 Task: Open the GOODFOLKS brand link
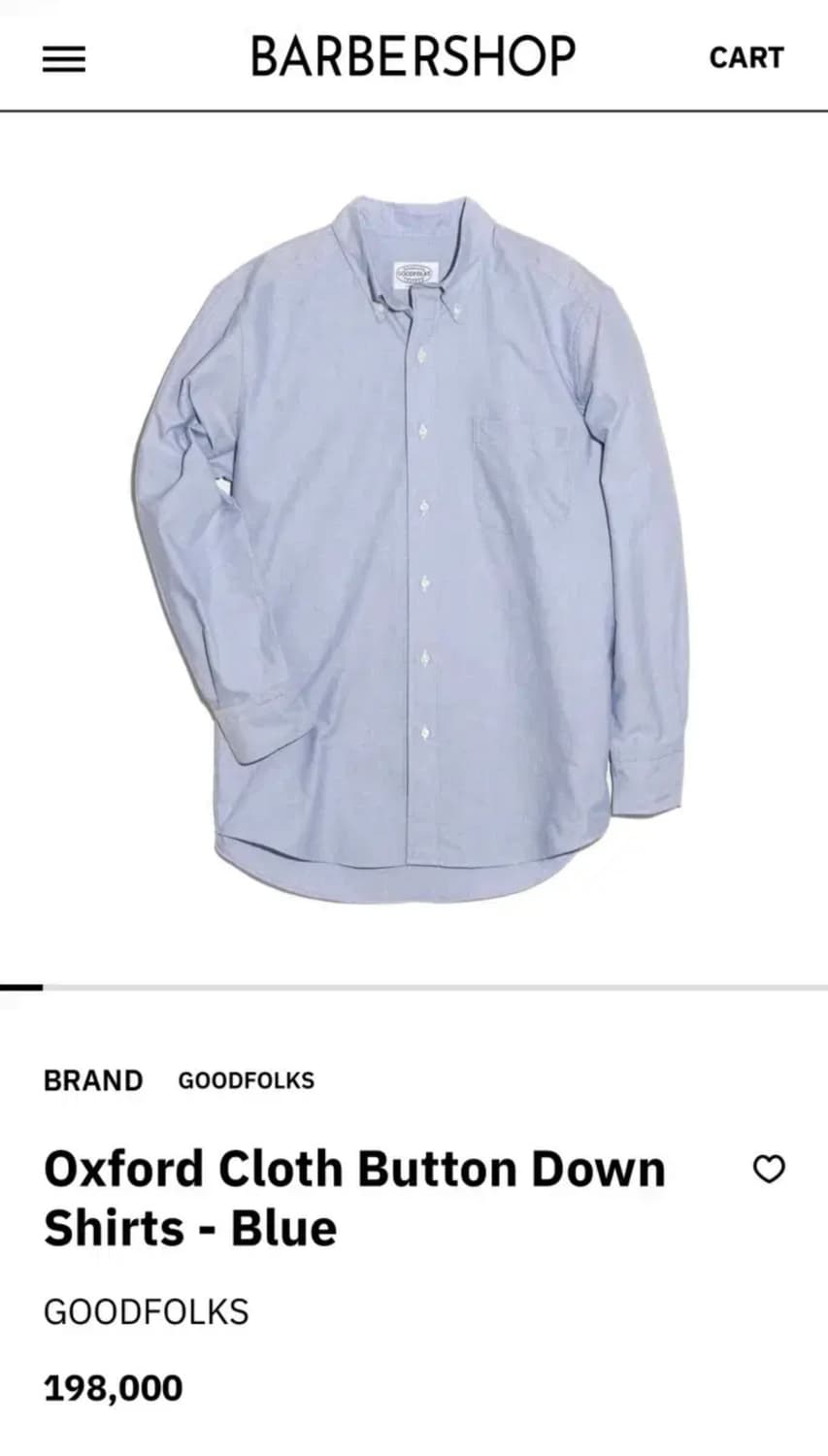point(246,1080)
